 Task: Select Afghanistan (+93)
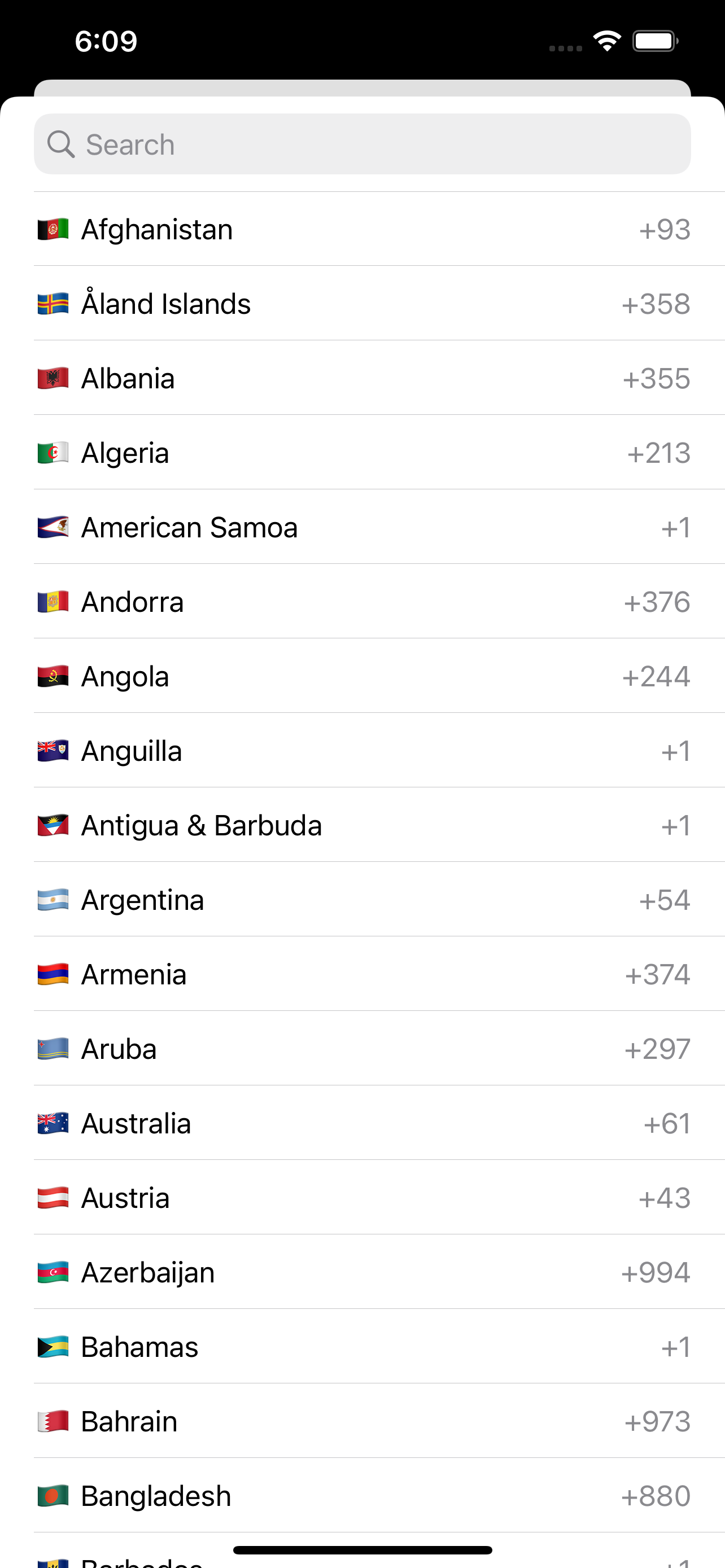click(362, 230)
